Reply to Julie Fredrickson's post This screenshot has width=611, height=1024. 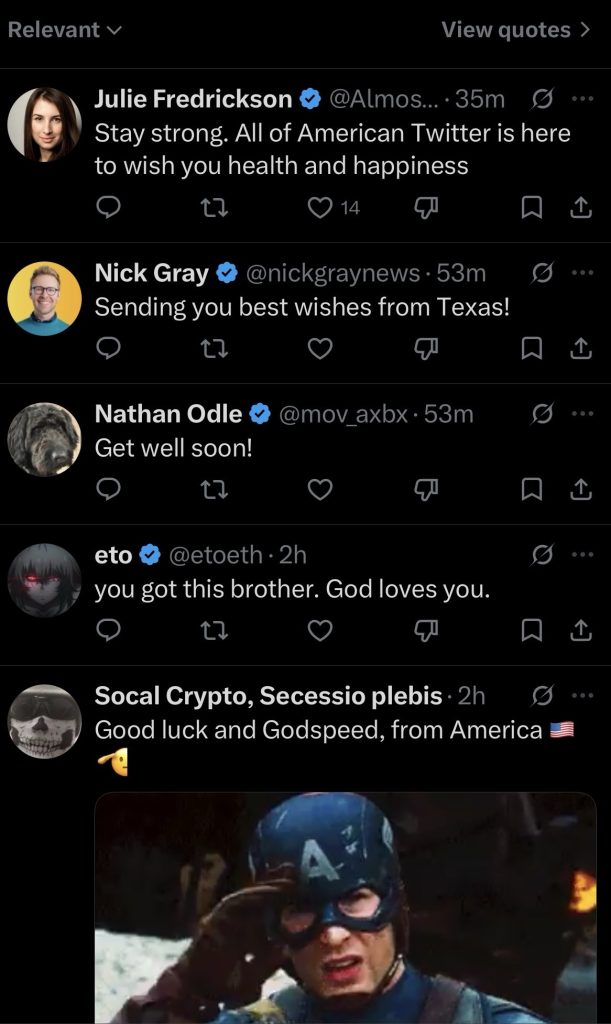point(110,207)
